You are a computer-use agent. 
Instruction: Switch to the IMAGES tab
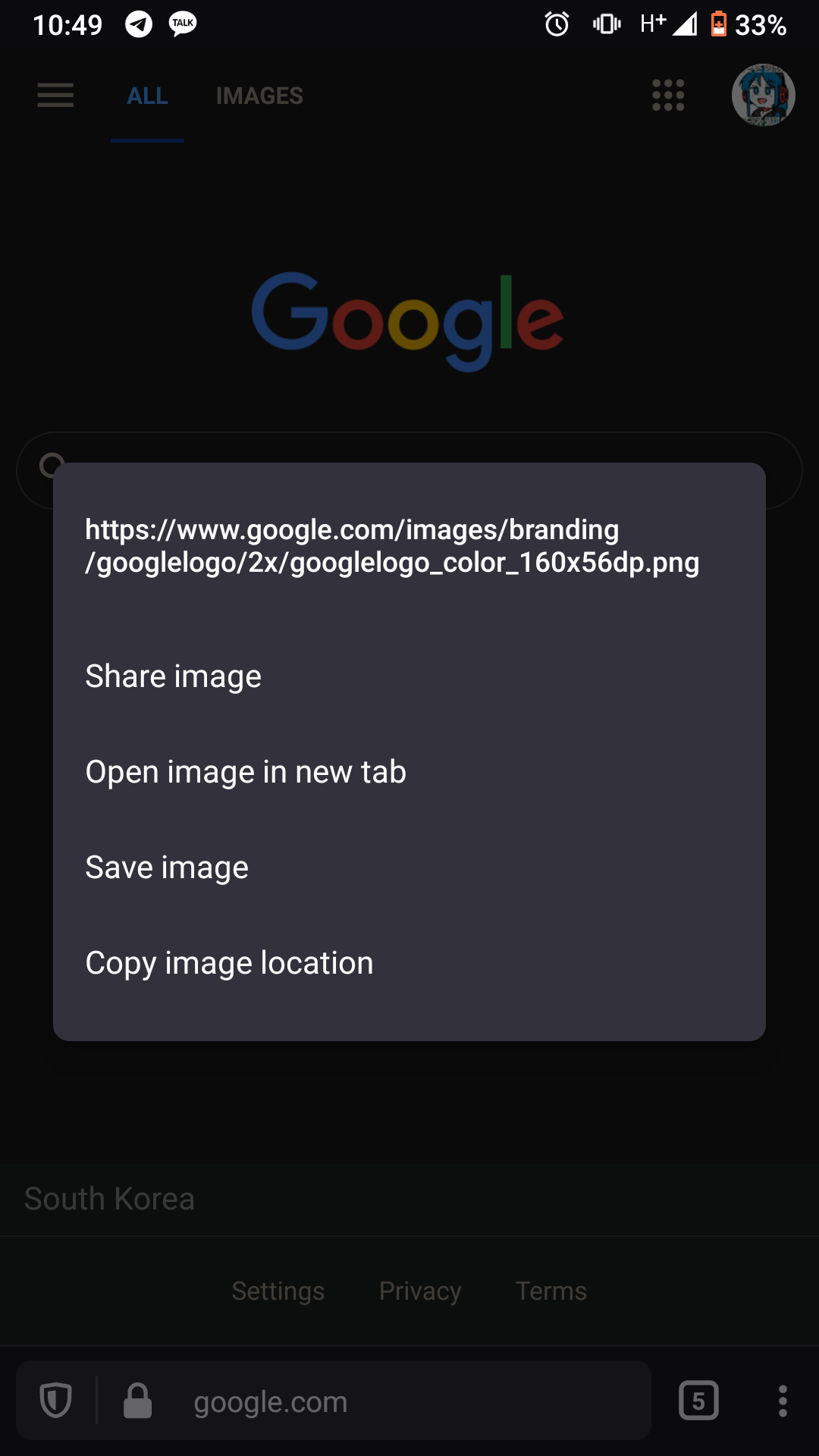tap(259, 96)
